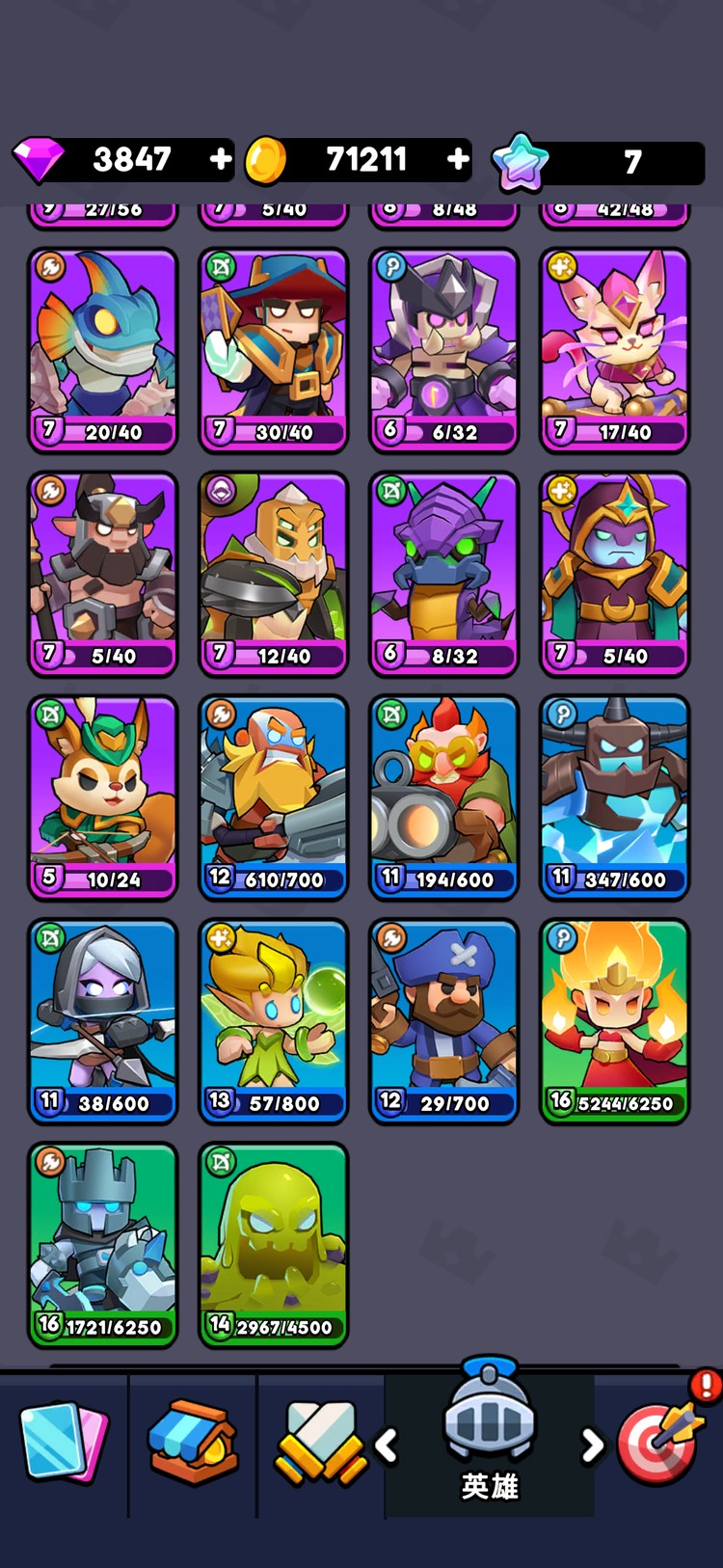
Task: Switch to the shop tab
Action: [193, 1444]
